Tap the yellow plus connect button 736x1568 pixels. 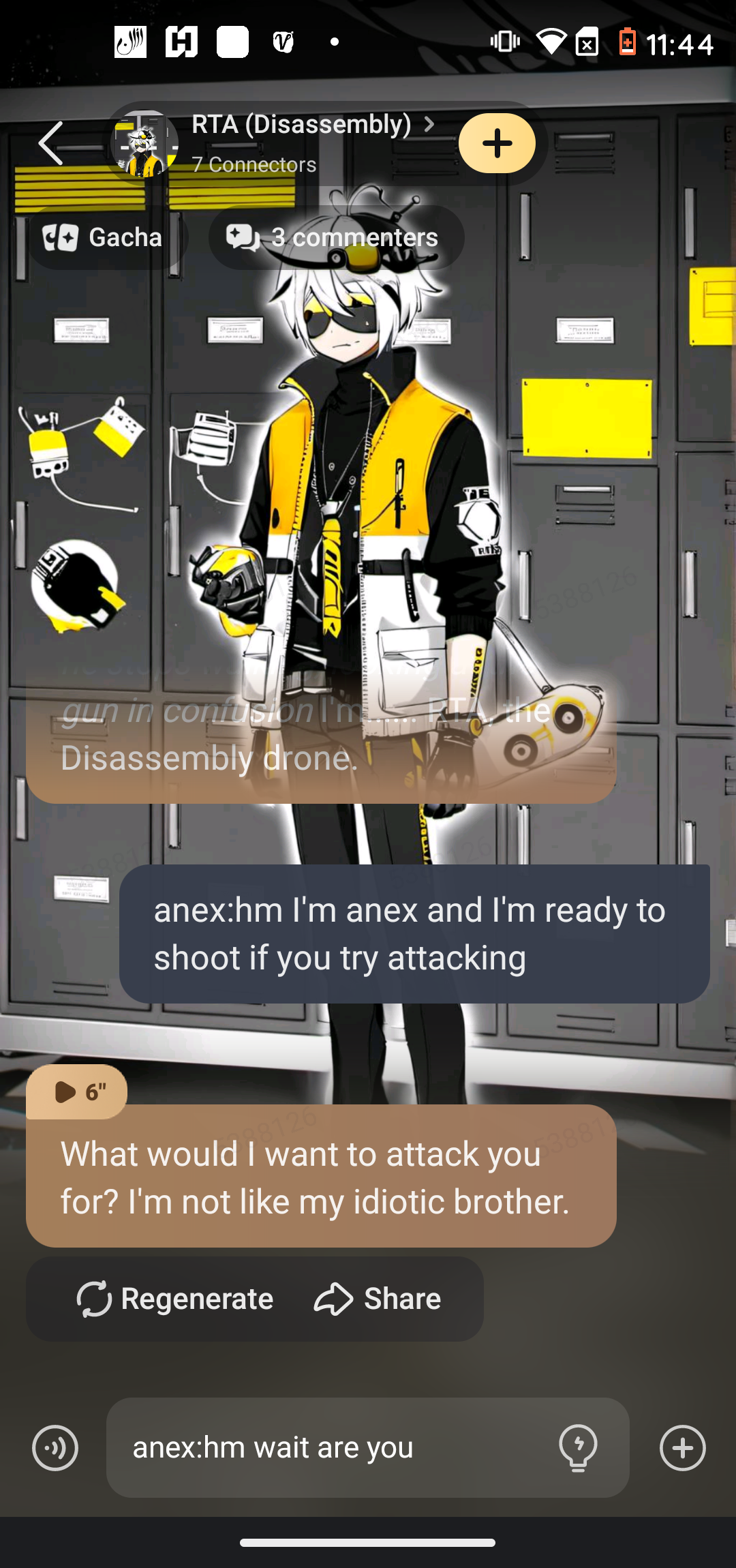click(497, 143)
